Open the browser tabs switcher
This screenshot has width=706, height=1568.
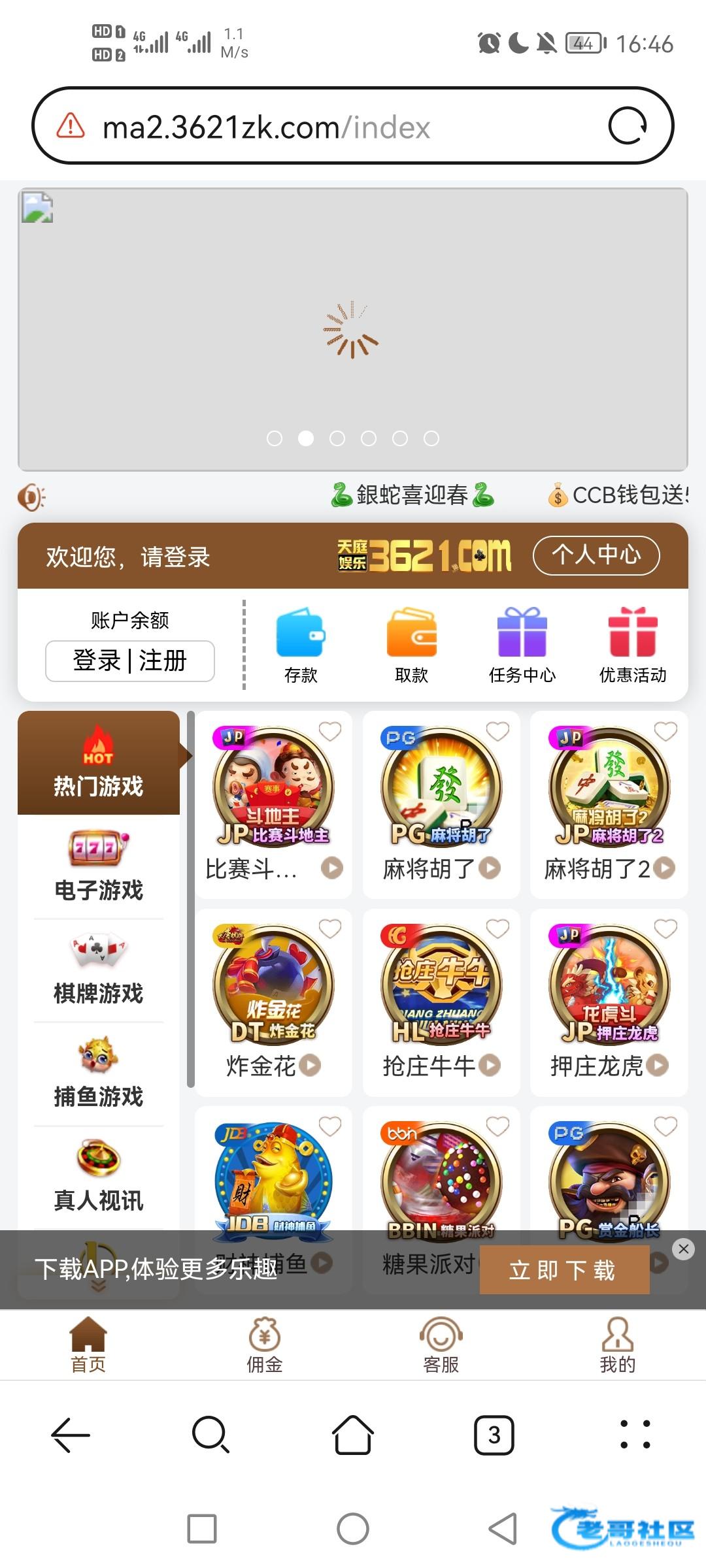(494, 1435)
